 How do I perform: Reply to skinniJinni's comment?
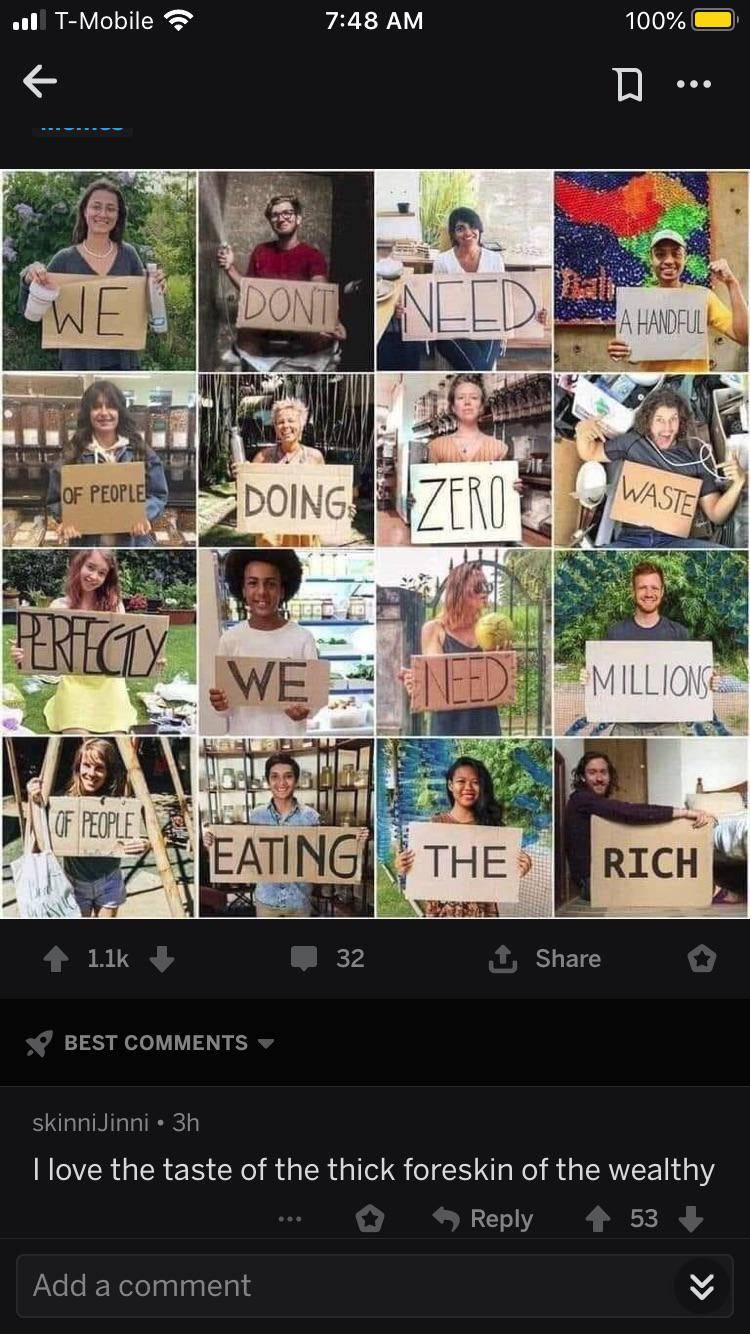coord(483,1219)
